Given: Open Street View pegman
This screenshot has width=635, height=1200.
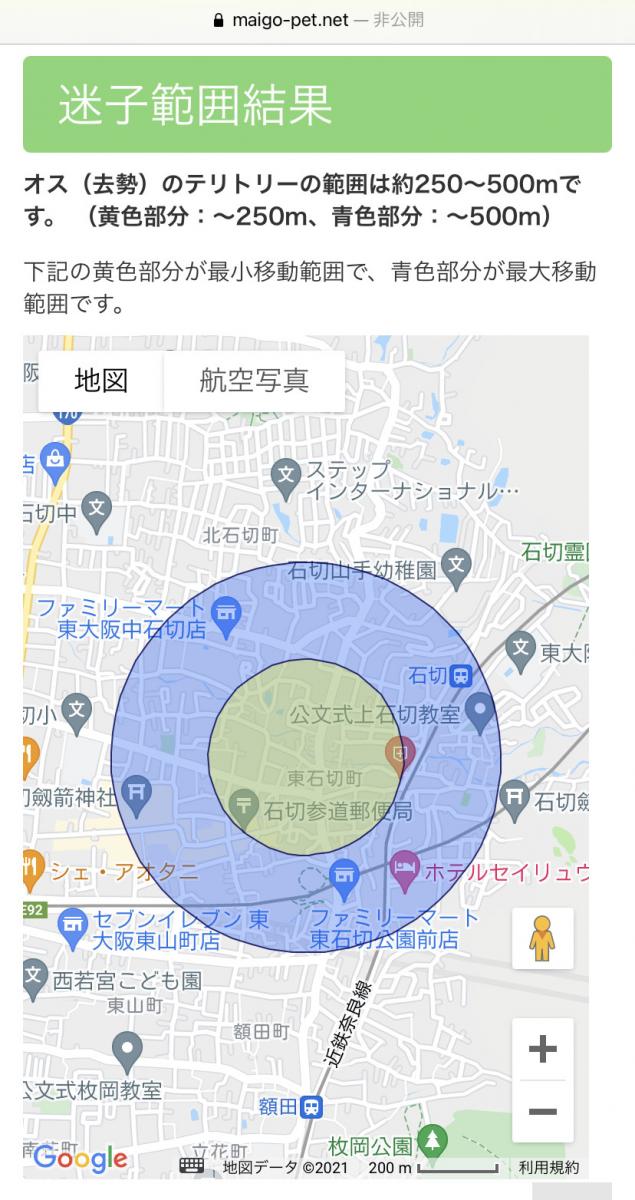Looking at the screenshot, I should click(543, 938).
